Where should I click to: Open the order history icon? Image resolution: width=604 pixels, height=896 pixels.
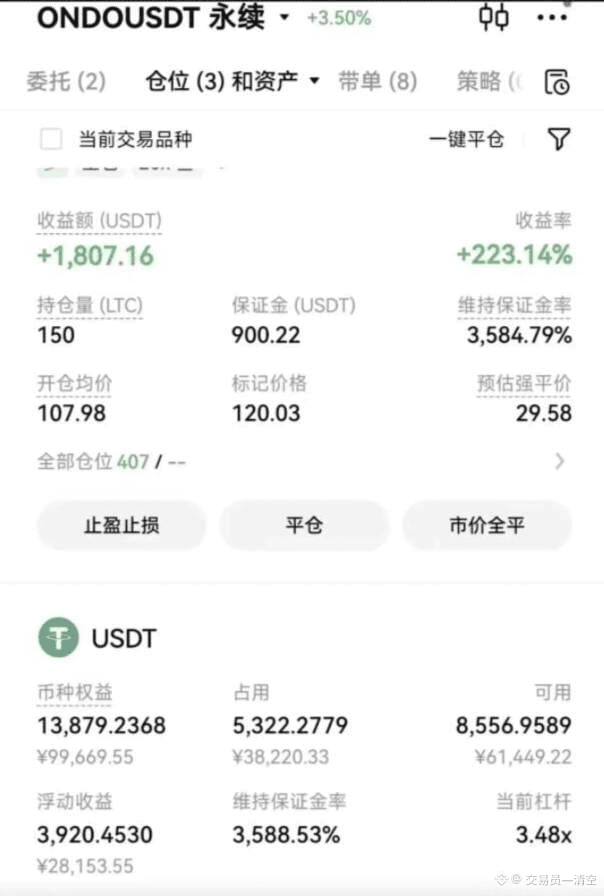coord(557,82)
